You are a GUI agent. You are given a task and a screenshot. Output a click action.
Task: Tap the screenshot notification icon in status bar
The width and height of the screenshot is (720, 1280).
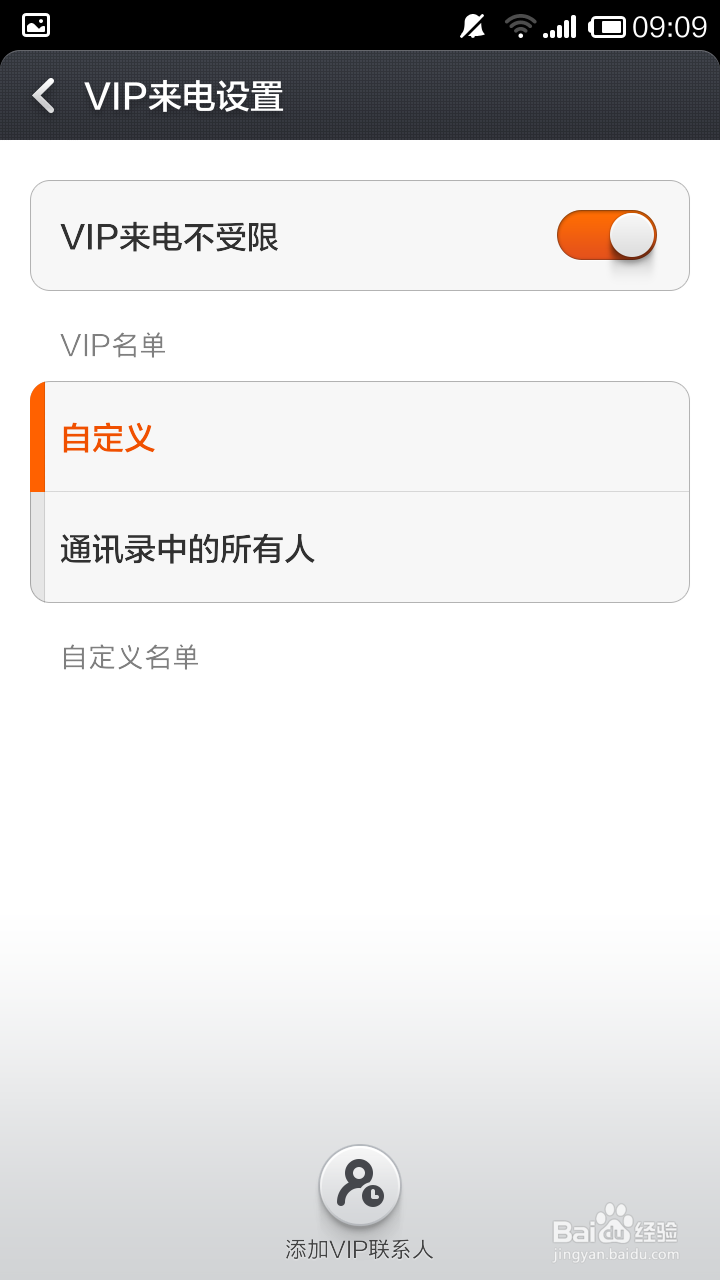[34, 24]
